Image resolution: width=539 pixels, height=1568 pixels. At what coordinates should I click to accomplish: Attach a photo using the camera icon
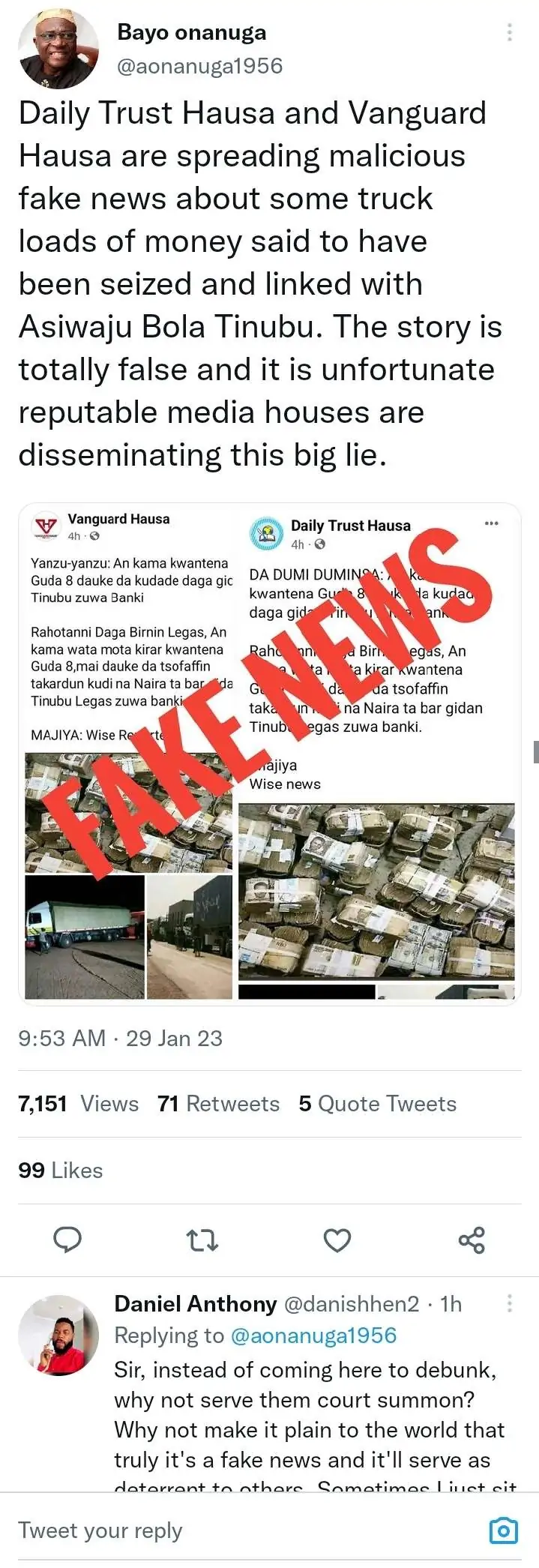[503, 1531]
